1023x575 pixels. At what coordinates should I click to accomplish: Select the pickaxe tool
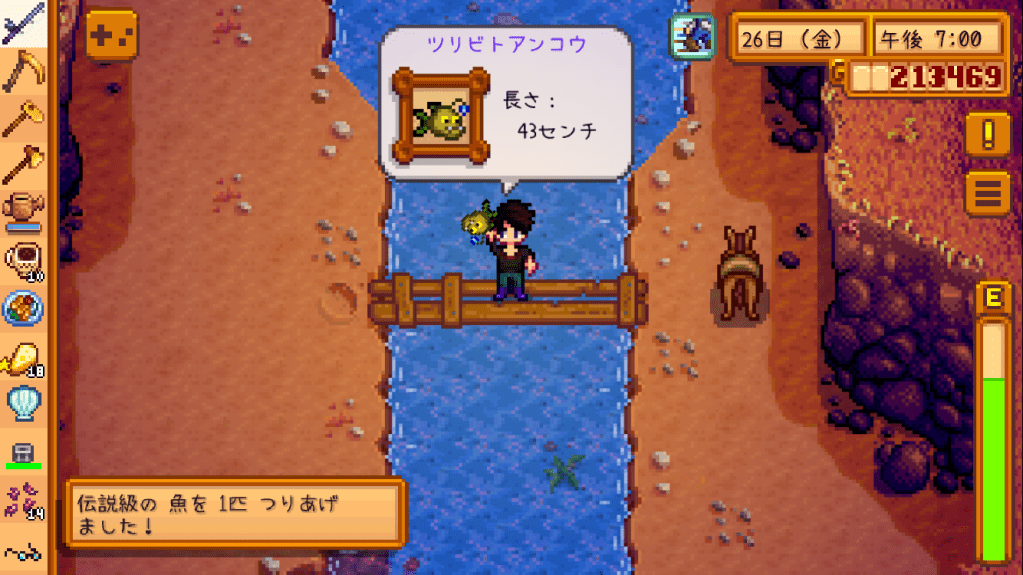(23, 72)
